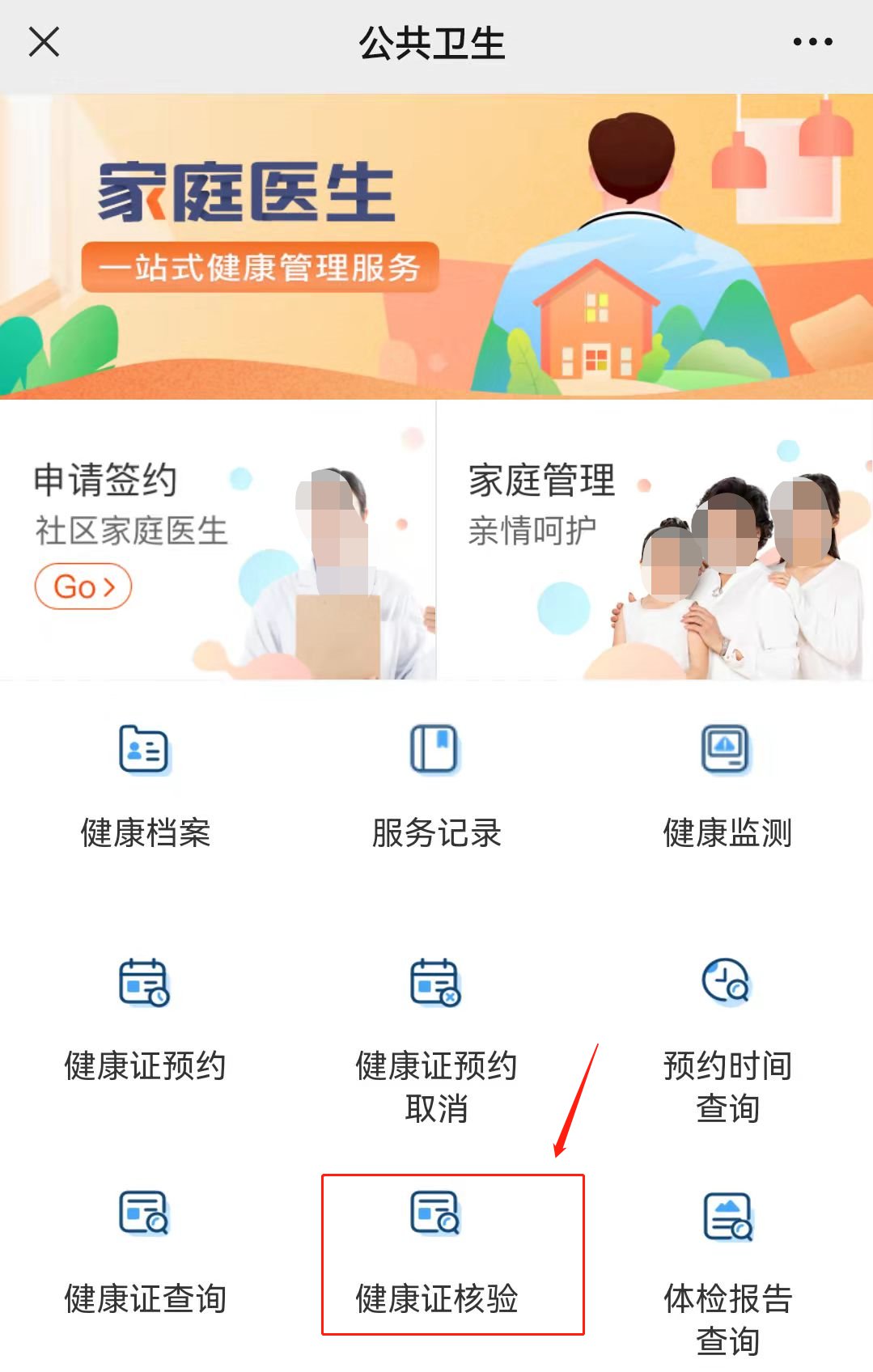This screenshot has width=873, height=1372.
Task: Open the 家庭管理 亲情呵护 card
Action: [655, 540]
